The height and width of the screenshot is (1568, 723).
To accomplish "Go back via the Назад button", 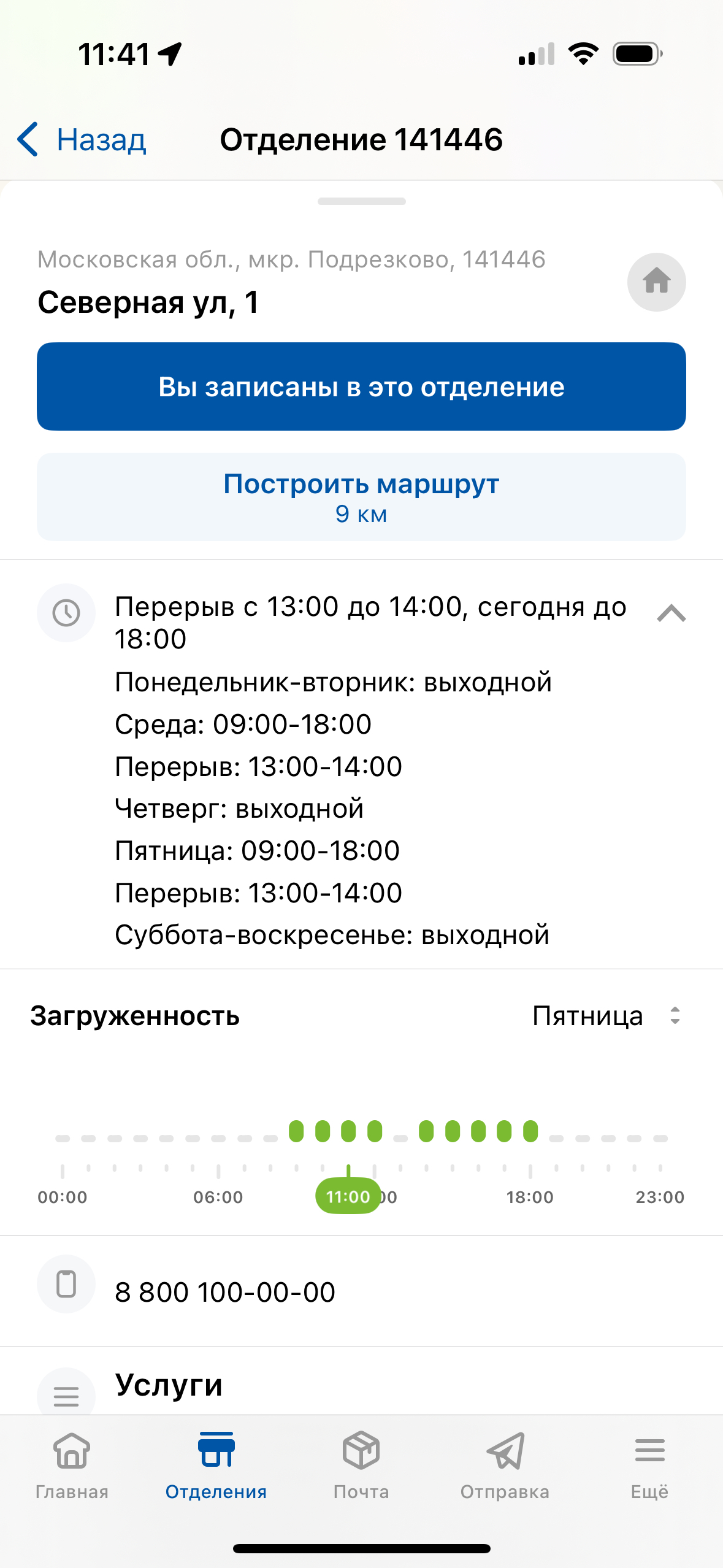I will tap(83, 140).
